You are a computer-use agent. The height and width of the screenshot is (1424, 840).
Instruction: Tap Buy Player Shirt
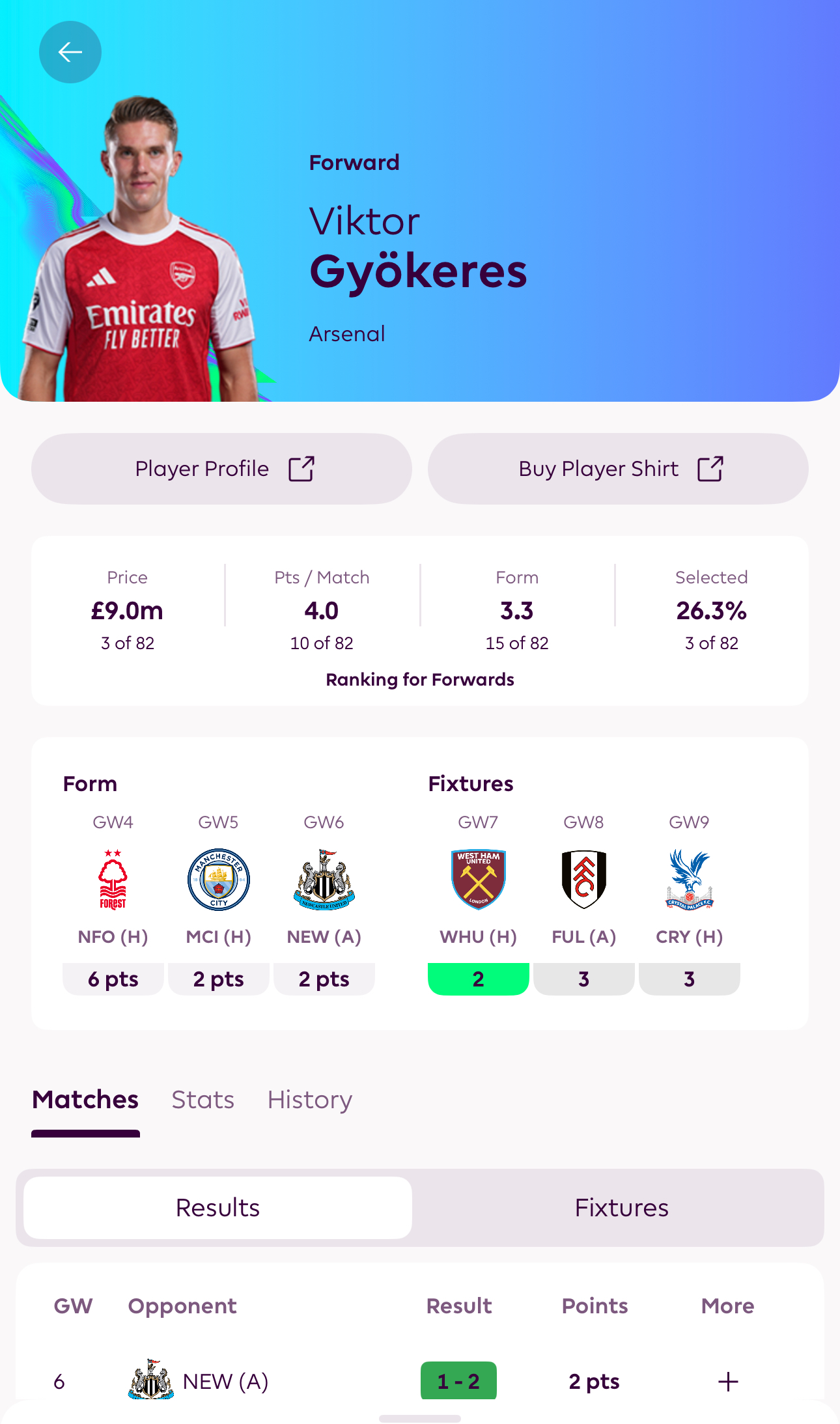617,469
